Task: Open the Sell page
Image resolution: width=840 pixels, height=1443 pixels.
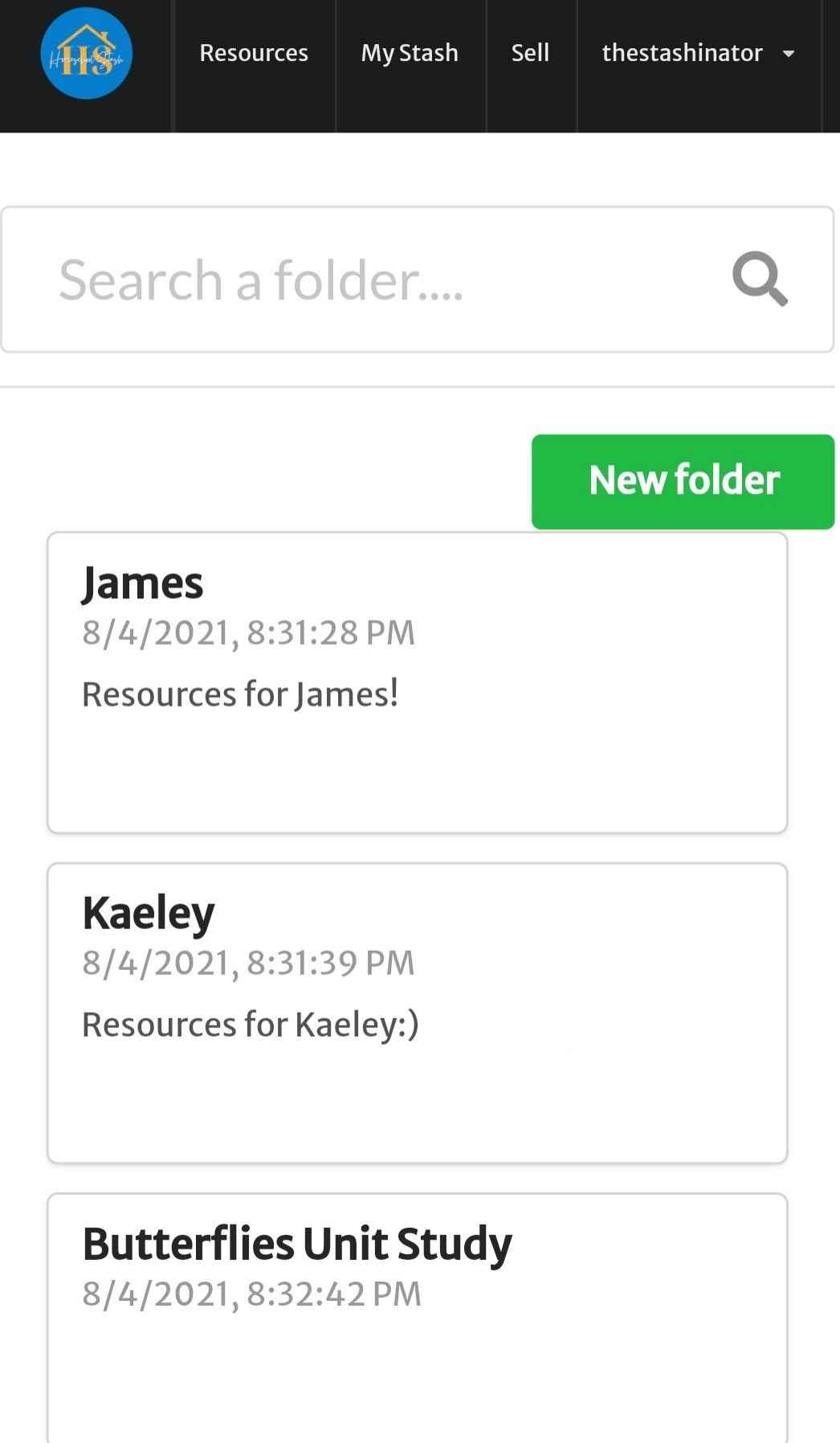Action: pos(530,53)
